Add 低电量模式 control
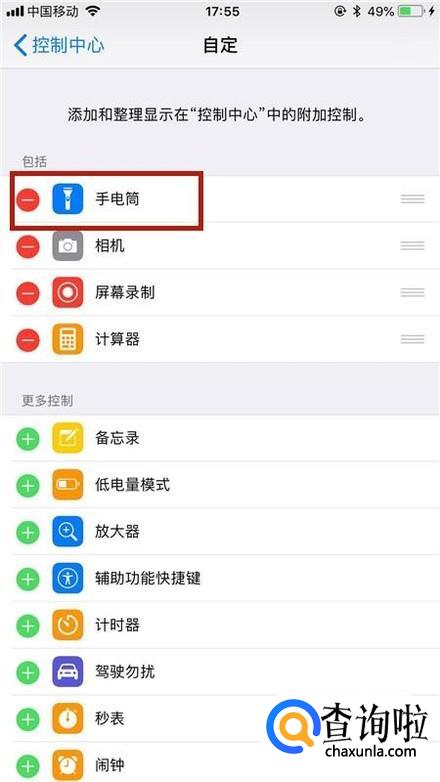 28,485
